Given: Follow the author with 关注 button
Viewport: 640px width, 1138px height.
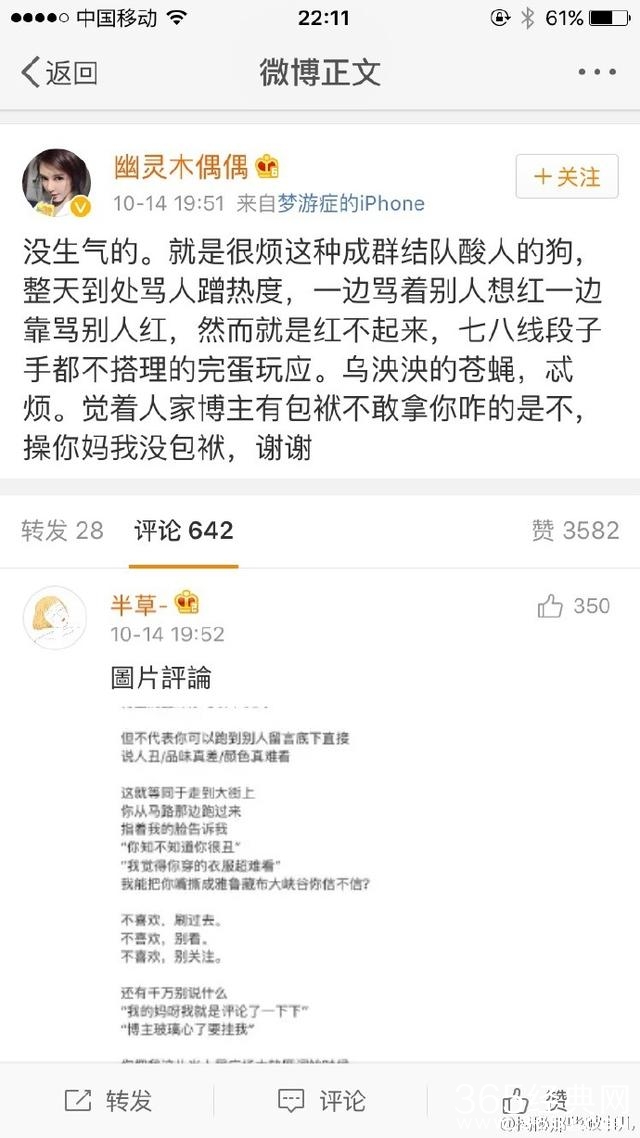Looking at the screenshot, I should [x=567, y=178].
